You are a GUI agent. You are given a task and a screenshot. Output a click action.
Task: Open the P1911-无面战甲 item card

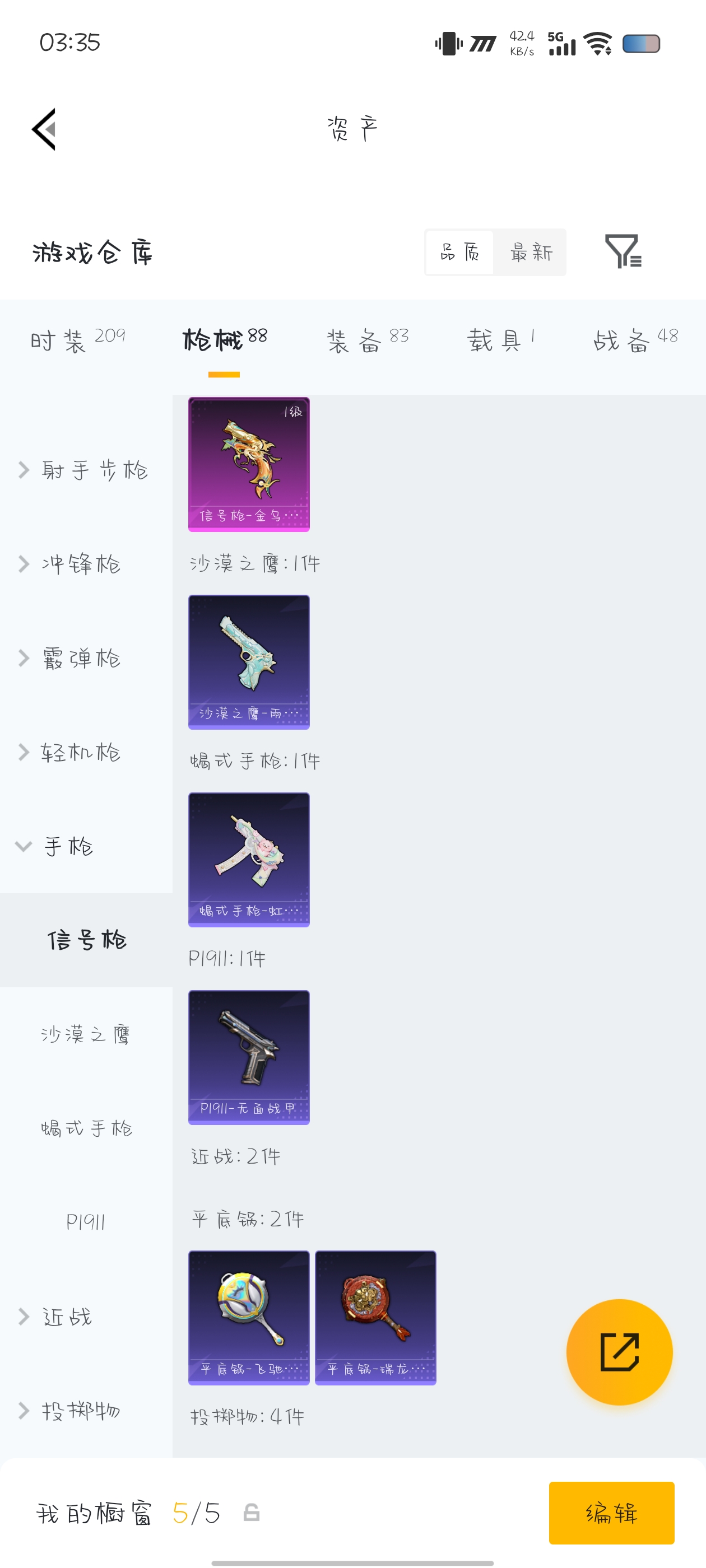pos(249,1057)
